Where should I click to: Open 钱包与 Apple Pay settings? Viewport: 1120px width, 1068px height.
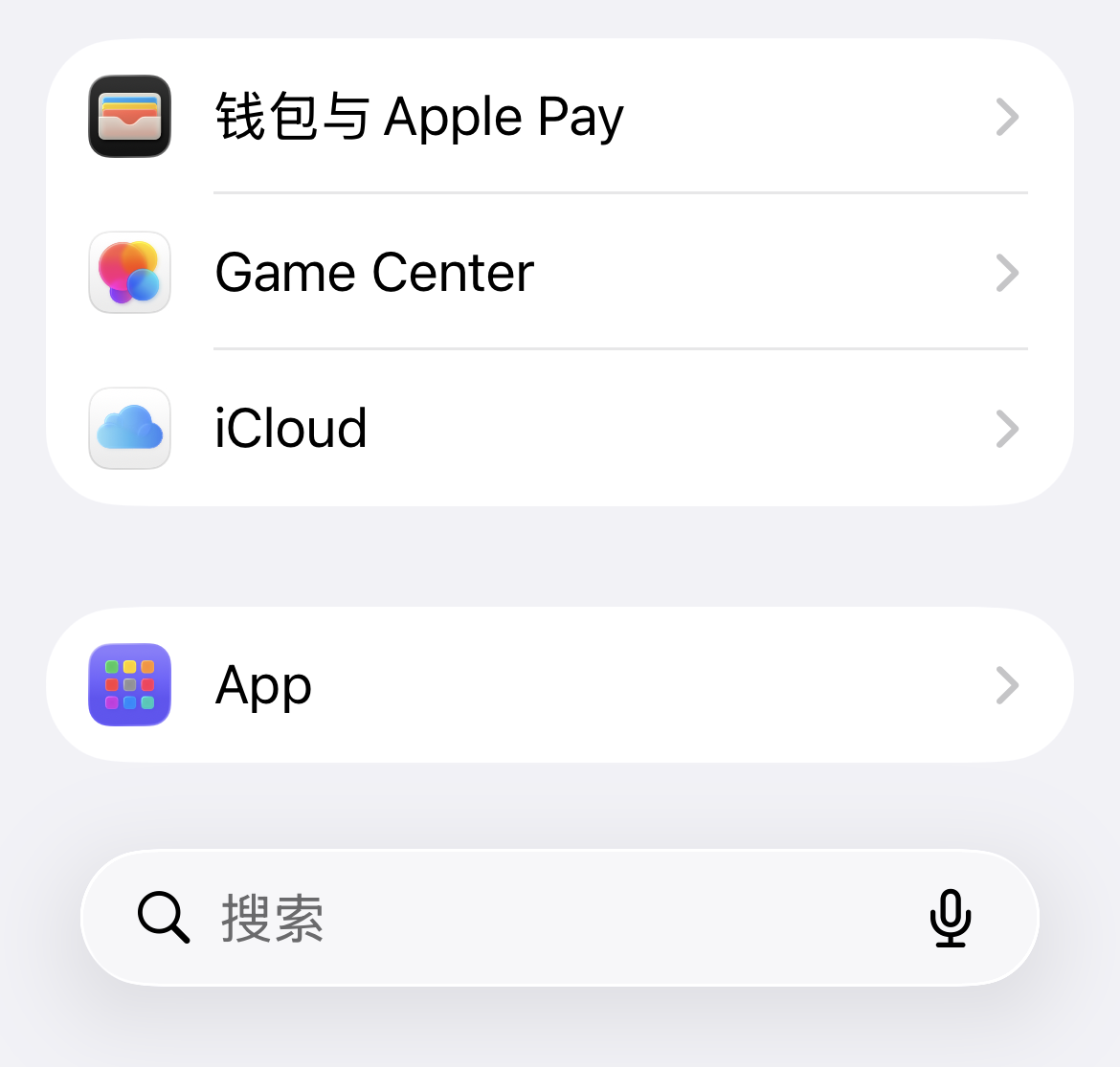pos(560,117)
